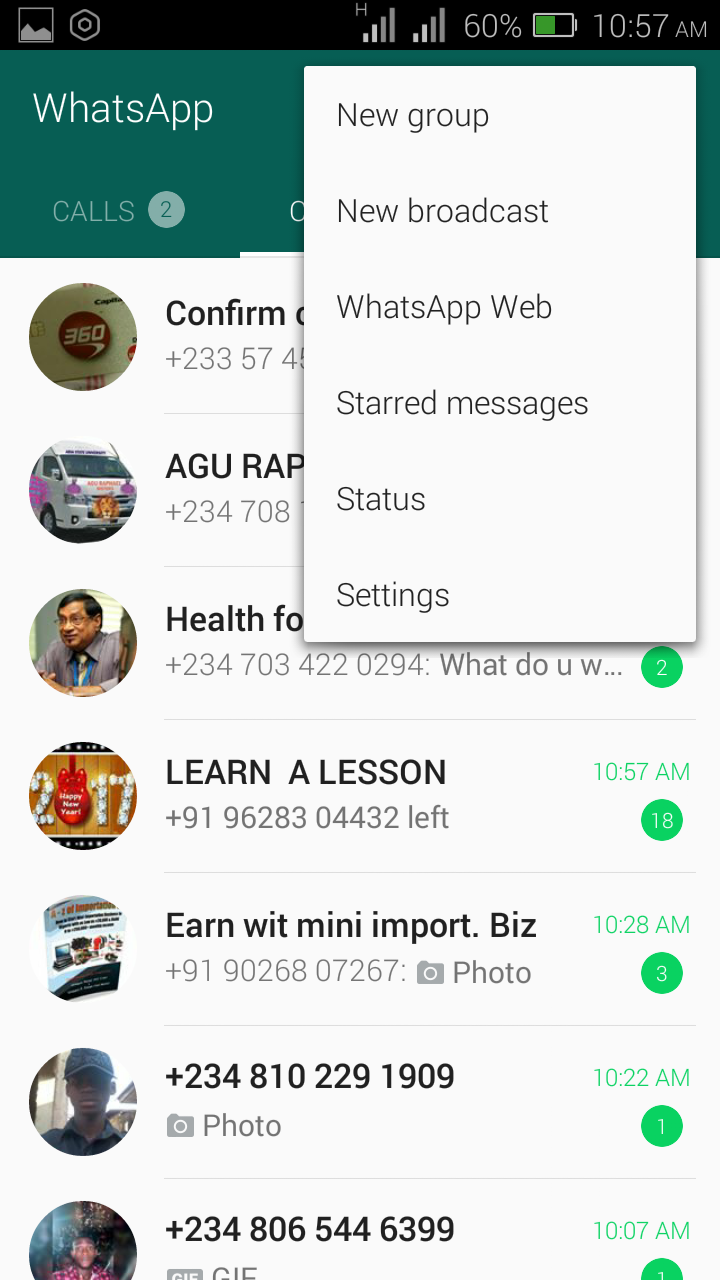This screenshot has width=720, height=1280.
Task: Open the Status option
Action: 381,500
